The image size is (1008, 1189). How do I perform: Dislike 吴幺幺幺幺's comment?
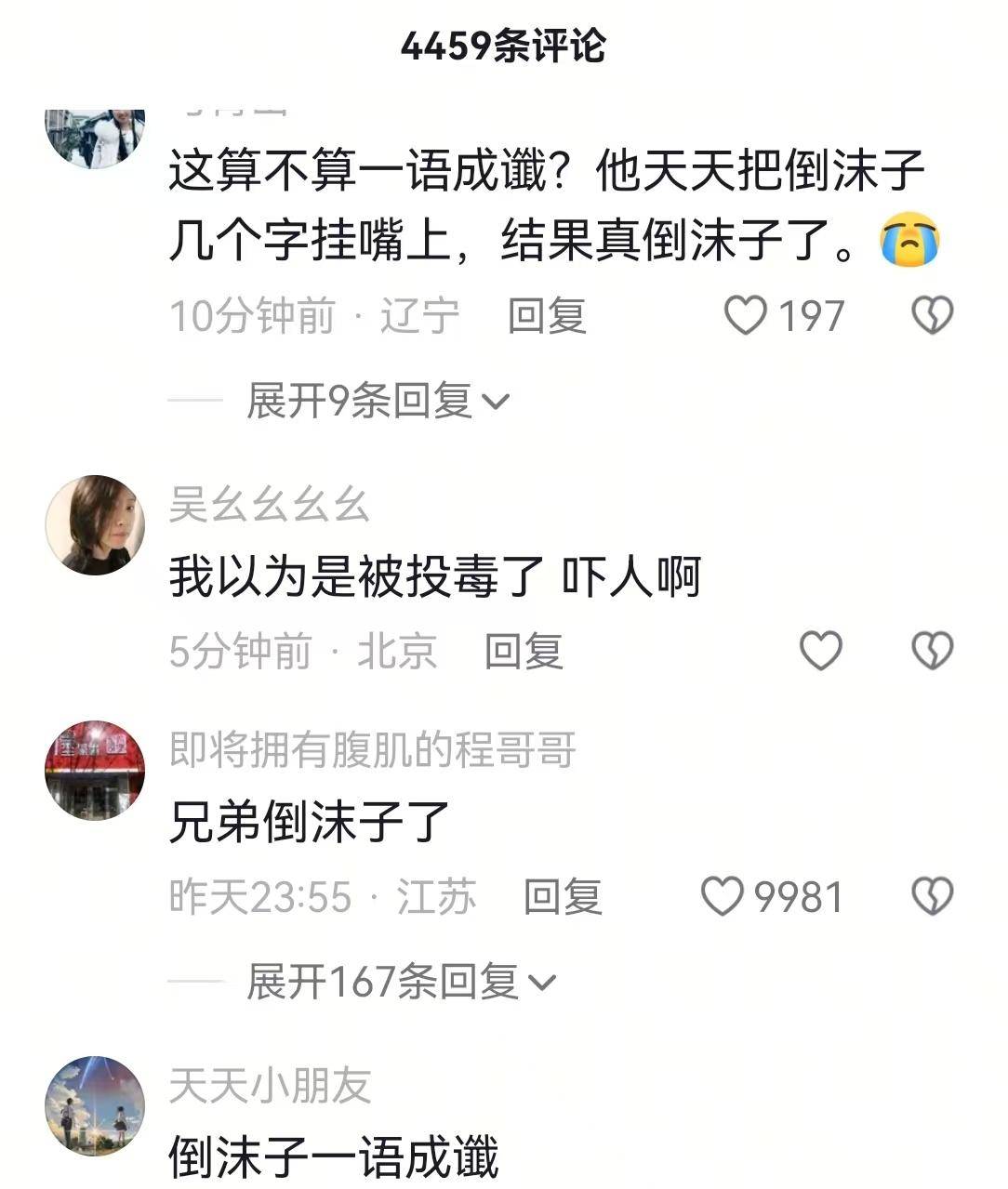[x=932, y=651]
